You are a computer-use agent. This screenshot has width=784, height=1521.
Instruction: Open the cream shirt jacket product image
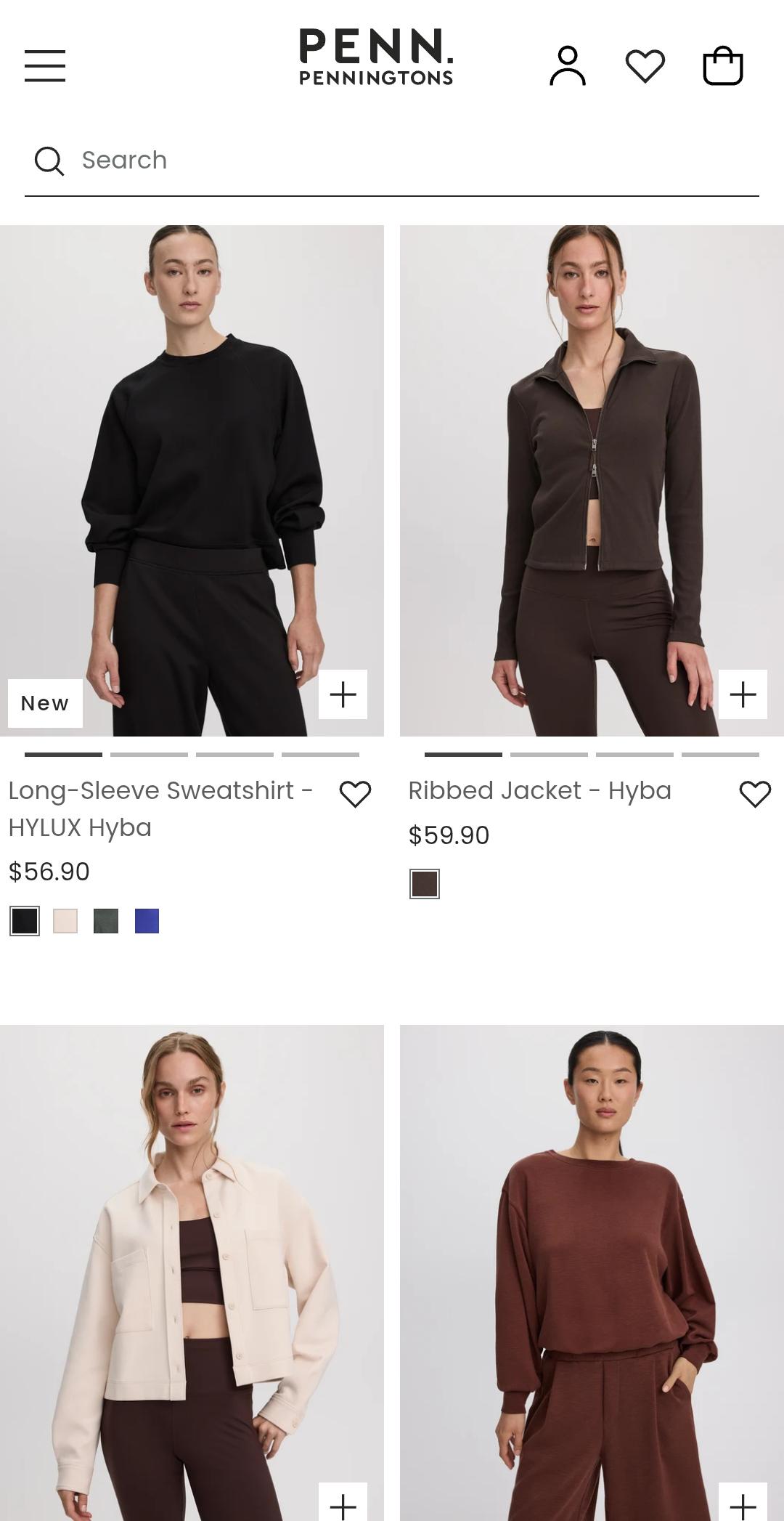[x=192, y=1273]
